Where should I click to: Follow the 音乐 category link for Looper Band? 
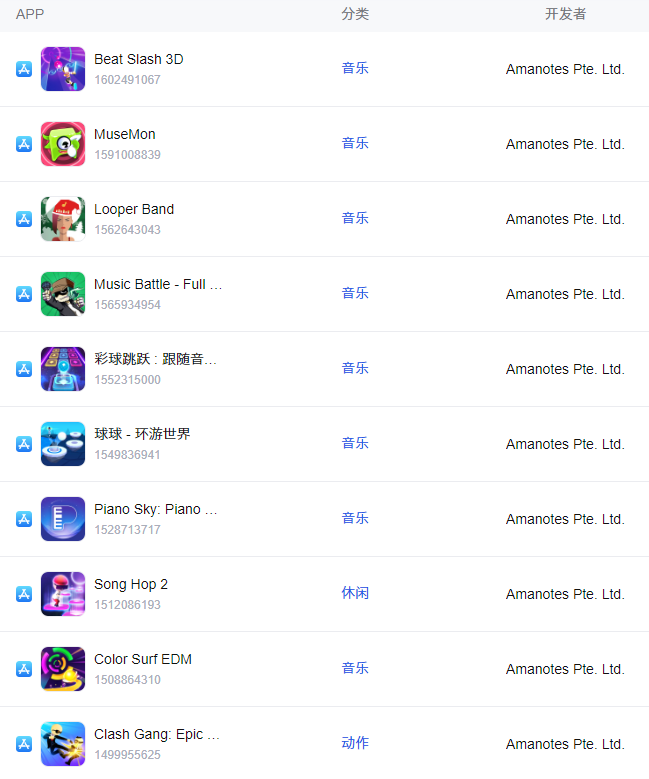pos(355,218)
